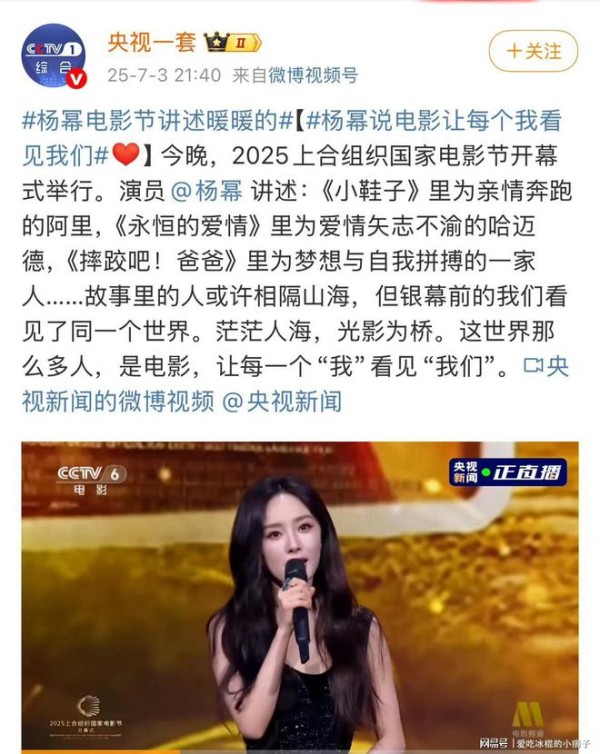Open 央视新闻的微博视频 link
This screenshot has height=754, width=600.
click(x=118, y=400)
